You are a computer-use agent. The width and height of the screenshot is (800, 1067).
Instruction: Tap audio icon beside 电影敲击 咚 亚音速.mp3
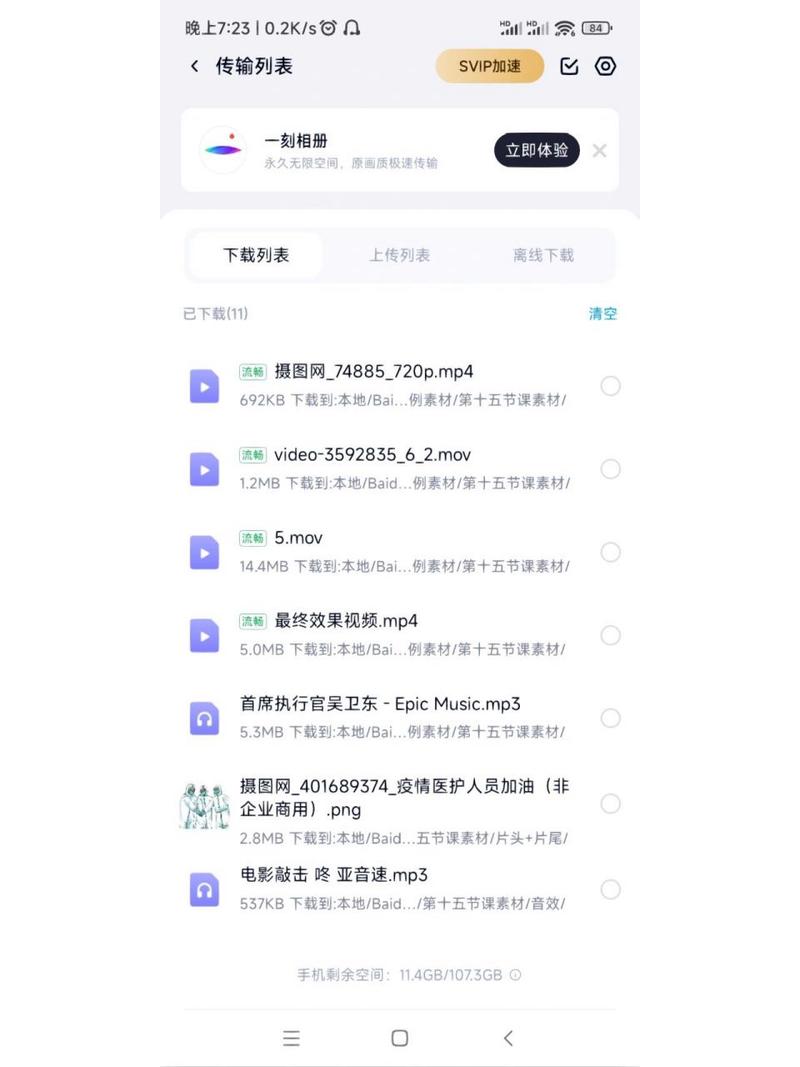tap(204, 888)
